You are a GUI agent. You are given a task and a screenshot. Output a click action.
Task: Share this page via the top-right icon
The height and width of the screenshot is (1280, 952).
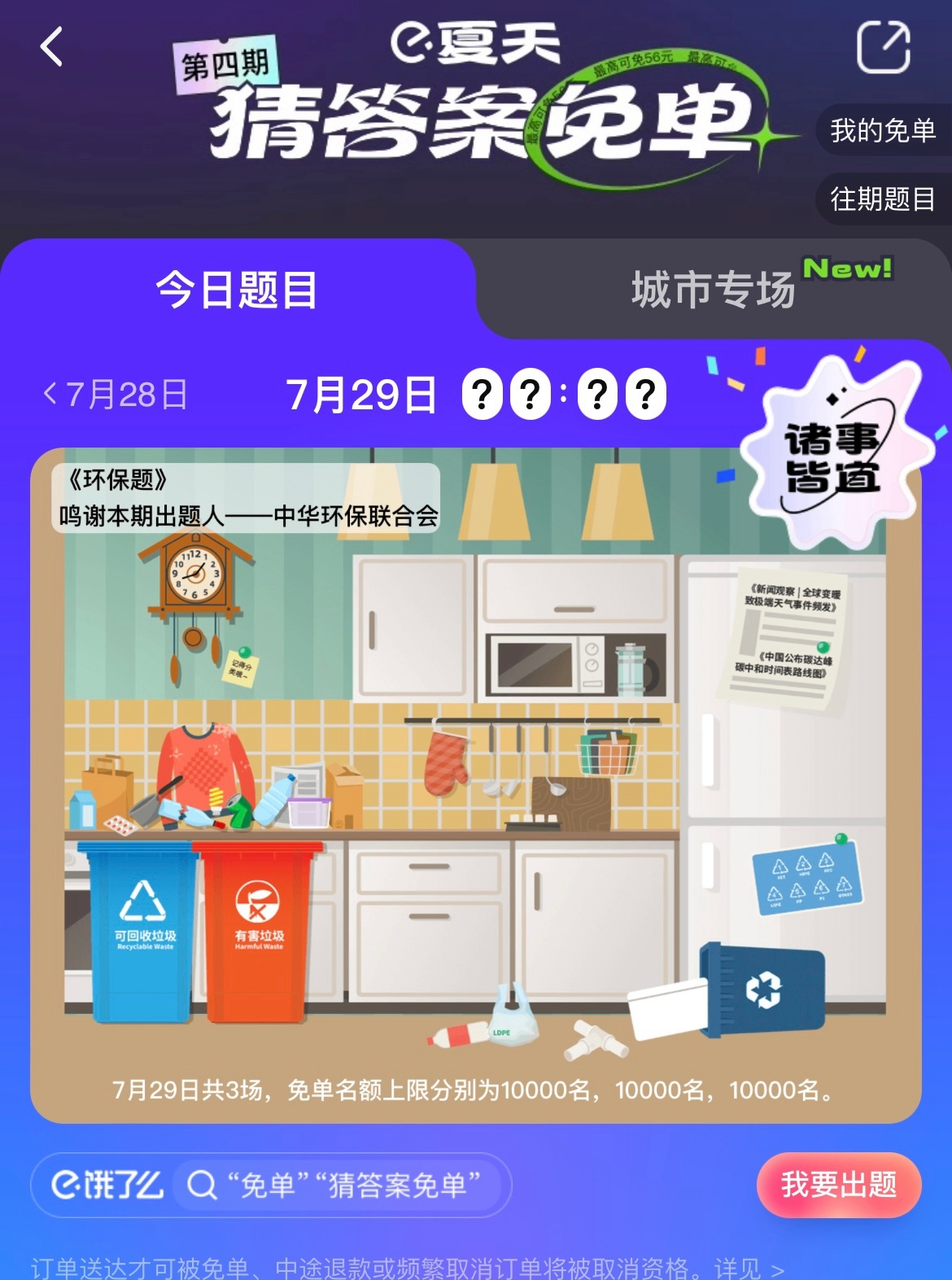pos(883,47)
